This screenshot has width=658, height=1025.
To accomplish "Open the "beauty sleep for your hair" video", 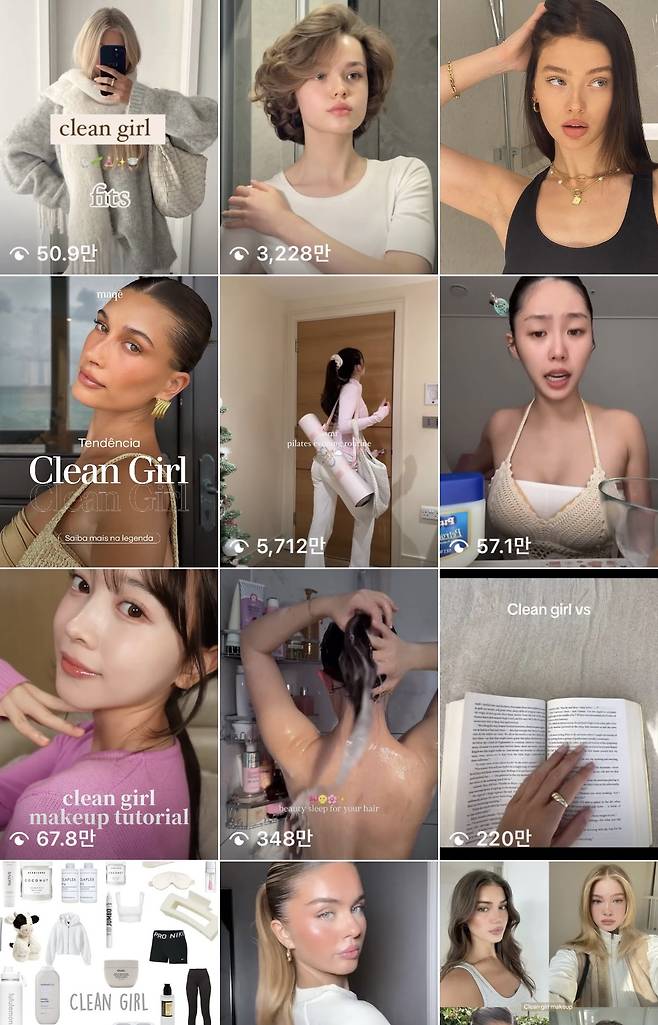I will pyautogui.click(x=328, y=714).
